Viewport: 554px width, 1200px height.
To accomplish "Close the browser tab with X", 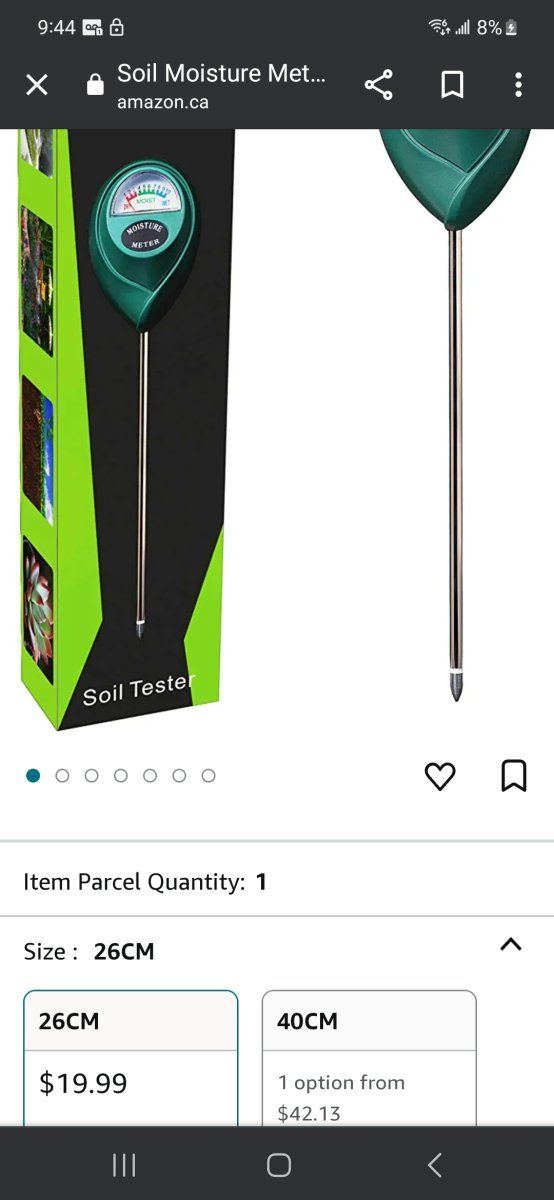I will tap(37, 85).
